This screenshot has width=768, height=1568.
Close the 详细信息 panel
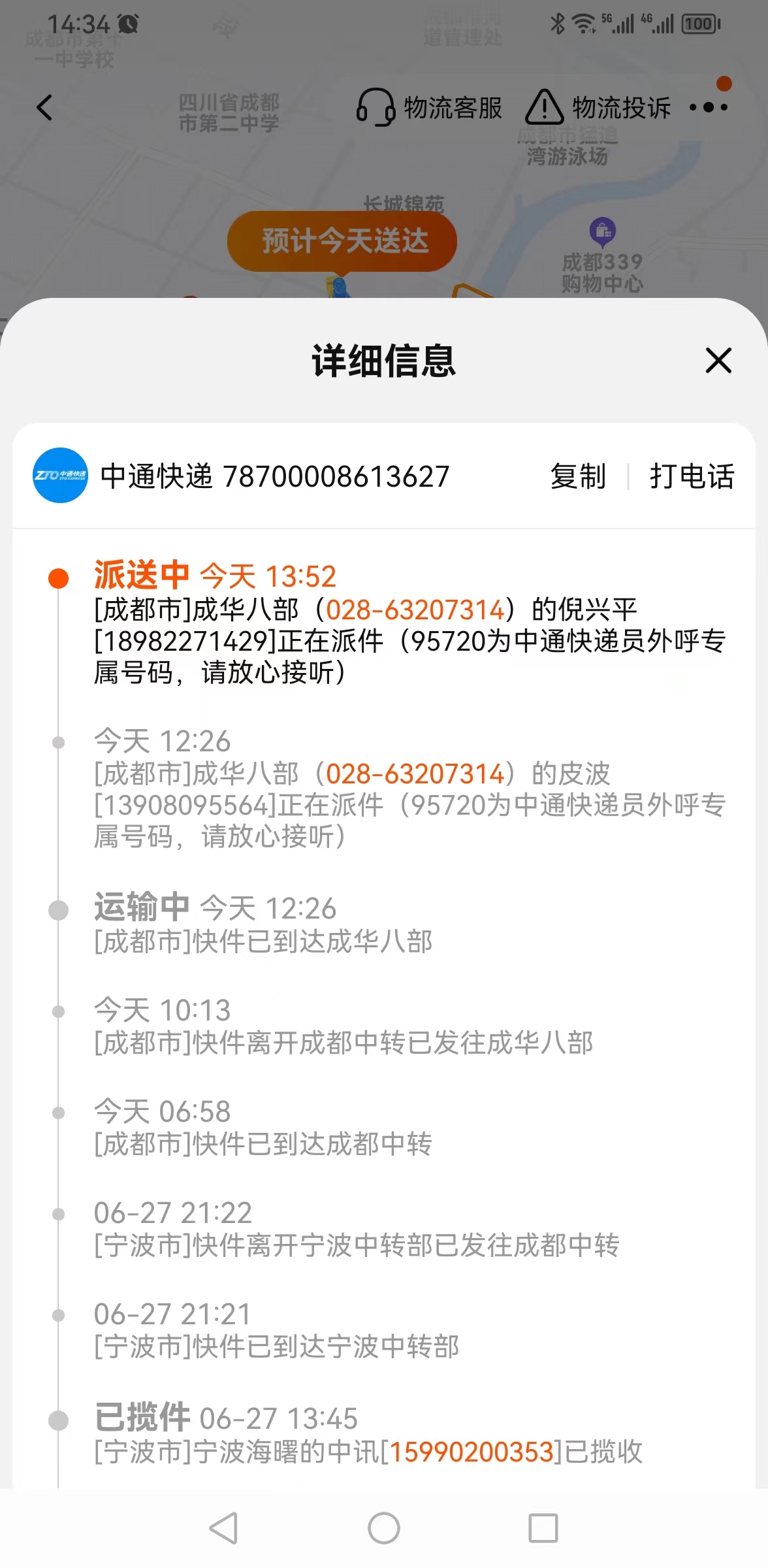pyautogui.click(x=718, y=361)
